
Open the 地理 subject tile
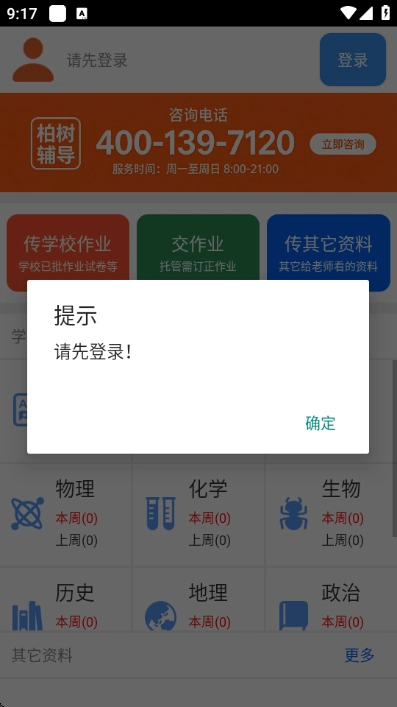[x=198, y=599]
